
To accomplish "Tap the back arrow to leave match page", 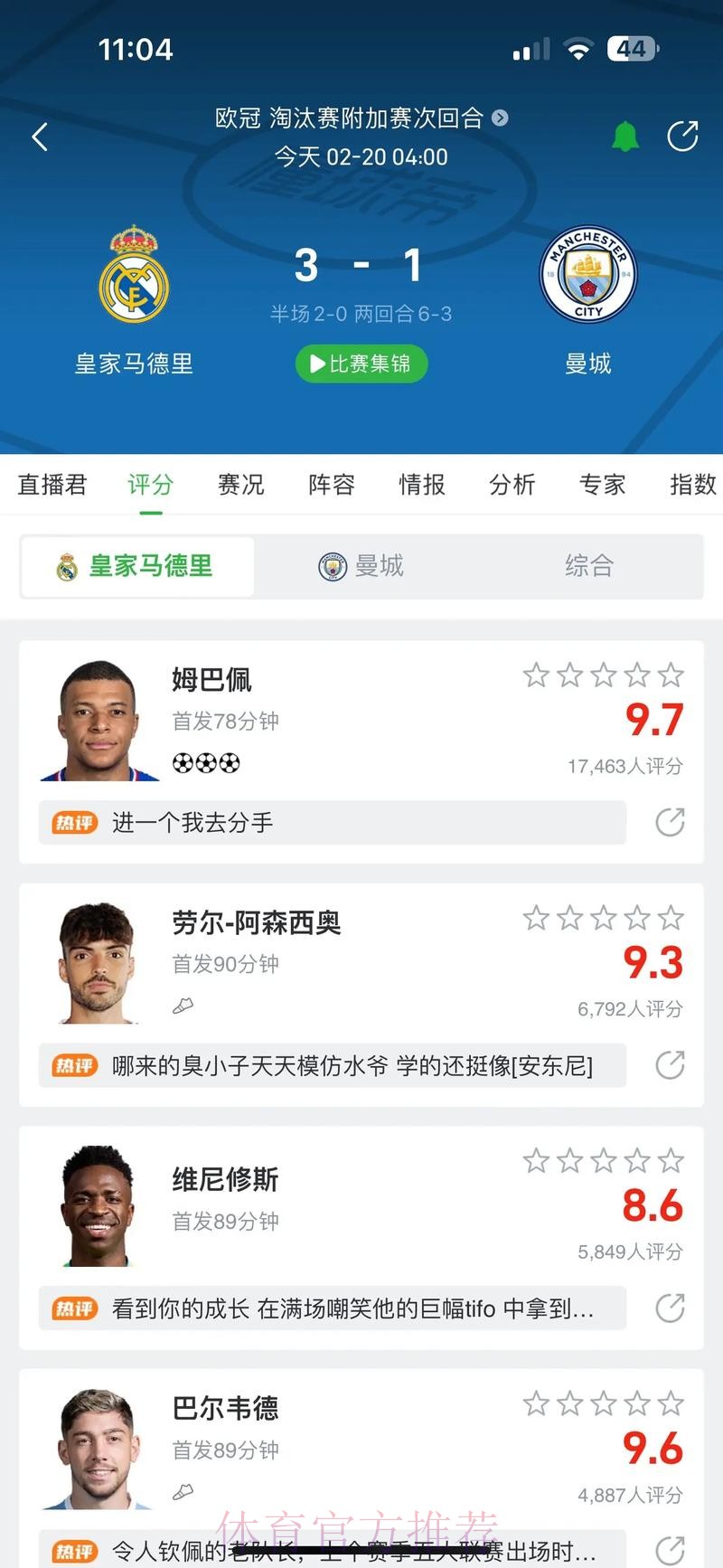I will pyautogui.click(x=38, y=137).
